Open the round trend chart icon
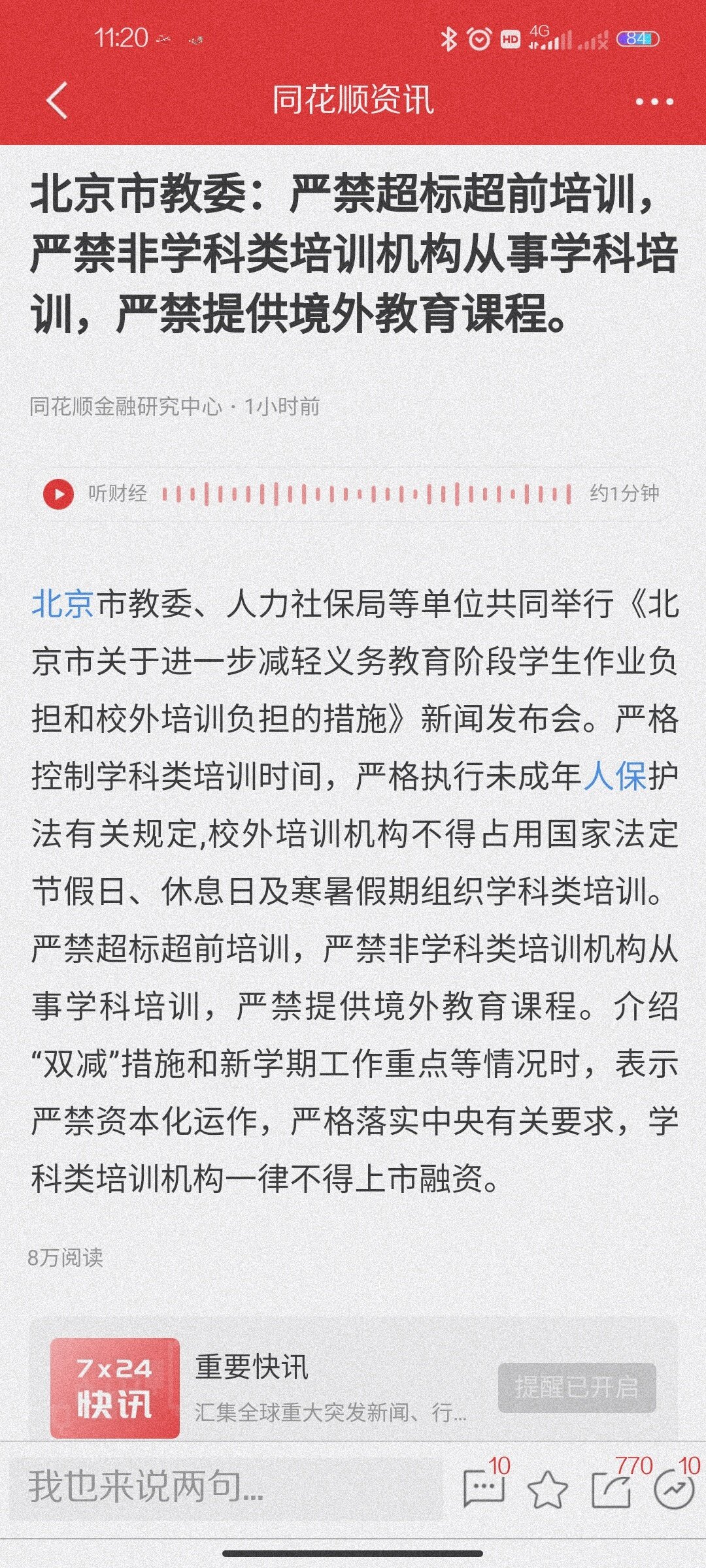This screenshot has height=1568, width=706. 673,1490
